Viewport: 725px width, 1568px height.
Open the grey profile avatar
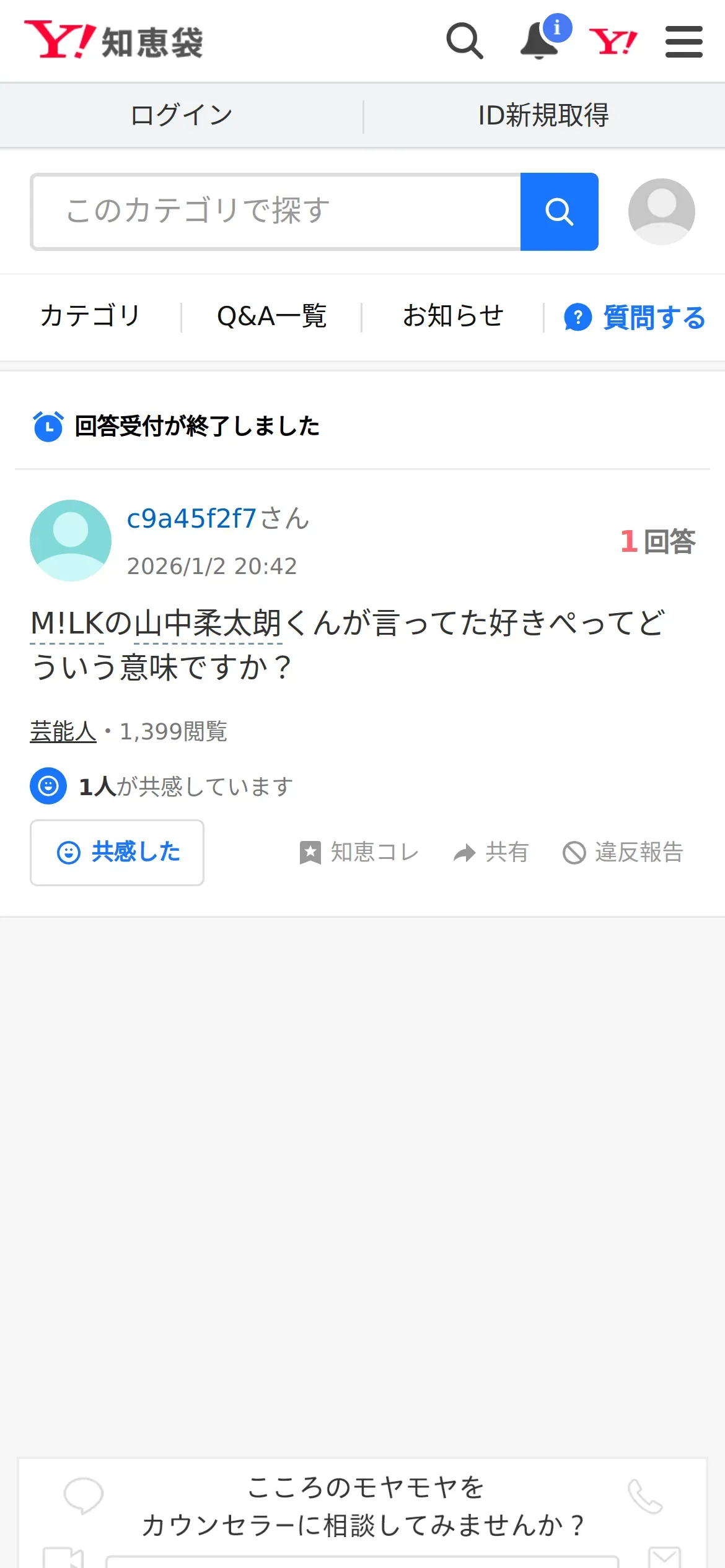coord(661,211)
